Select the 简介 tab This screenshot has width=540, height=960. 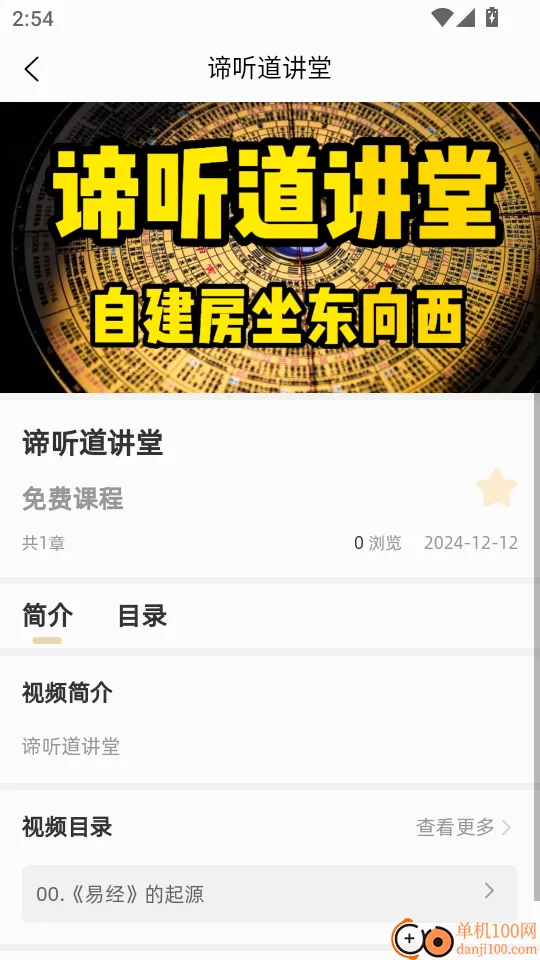coord(47,616)
